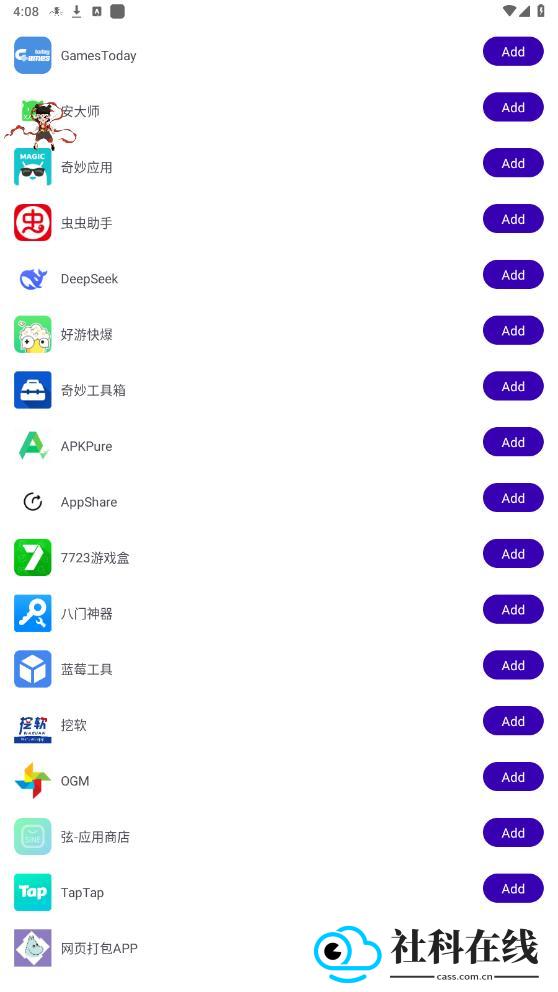558x992 pixels.
Task: Add the DeepSeek app
Action: coord(513,275)
